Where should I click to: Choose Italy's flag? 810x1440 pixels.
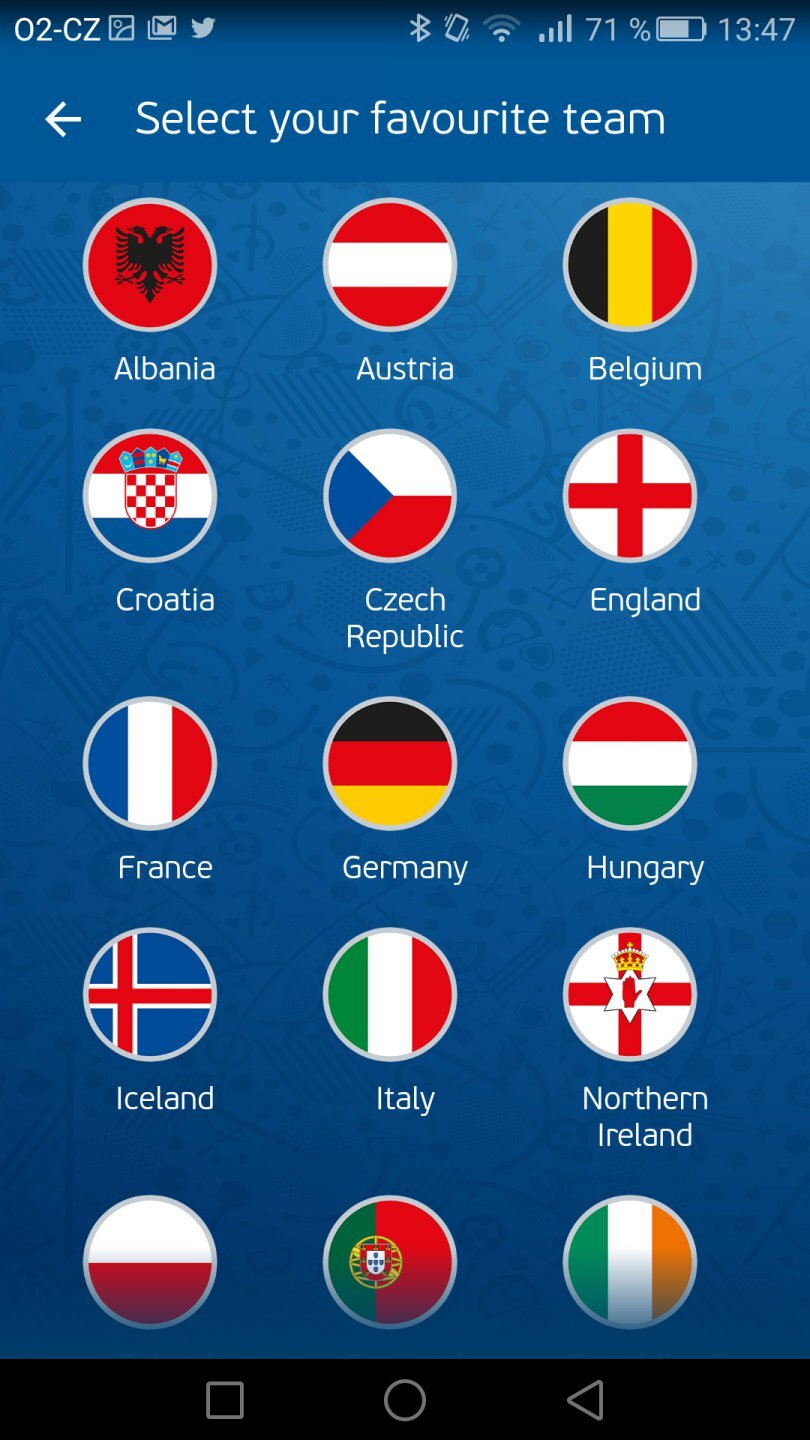(x=390, y=994)
